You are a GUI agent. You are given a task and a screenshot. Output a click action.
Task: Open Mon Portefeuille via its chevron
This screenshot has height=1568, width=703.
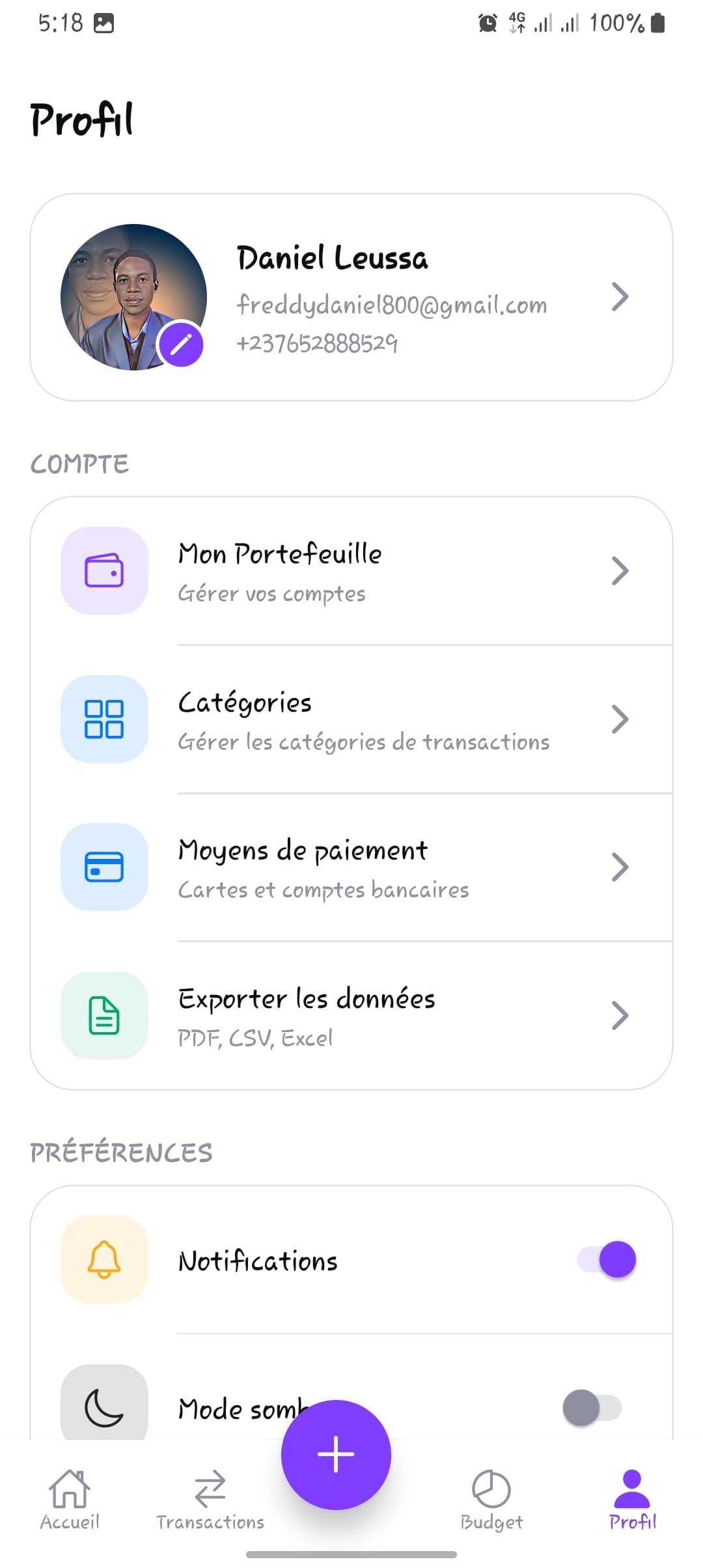pos(620,571)
